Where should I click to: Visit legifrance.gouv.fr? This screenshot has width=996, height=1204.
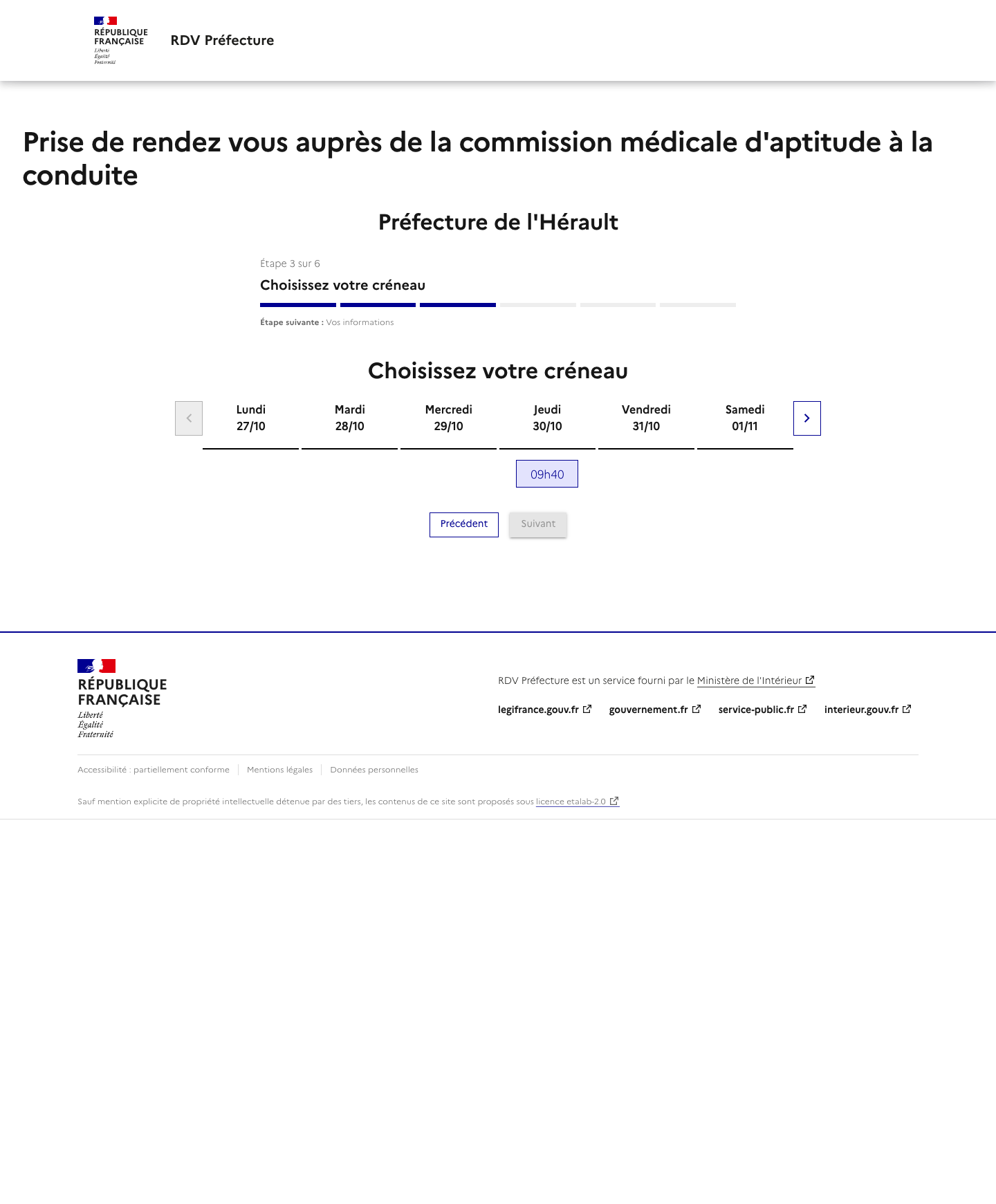544,710
